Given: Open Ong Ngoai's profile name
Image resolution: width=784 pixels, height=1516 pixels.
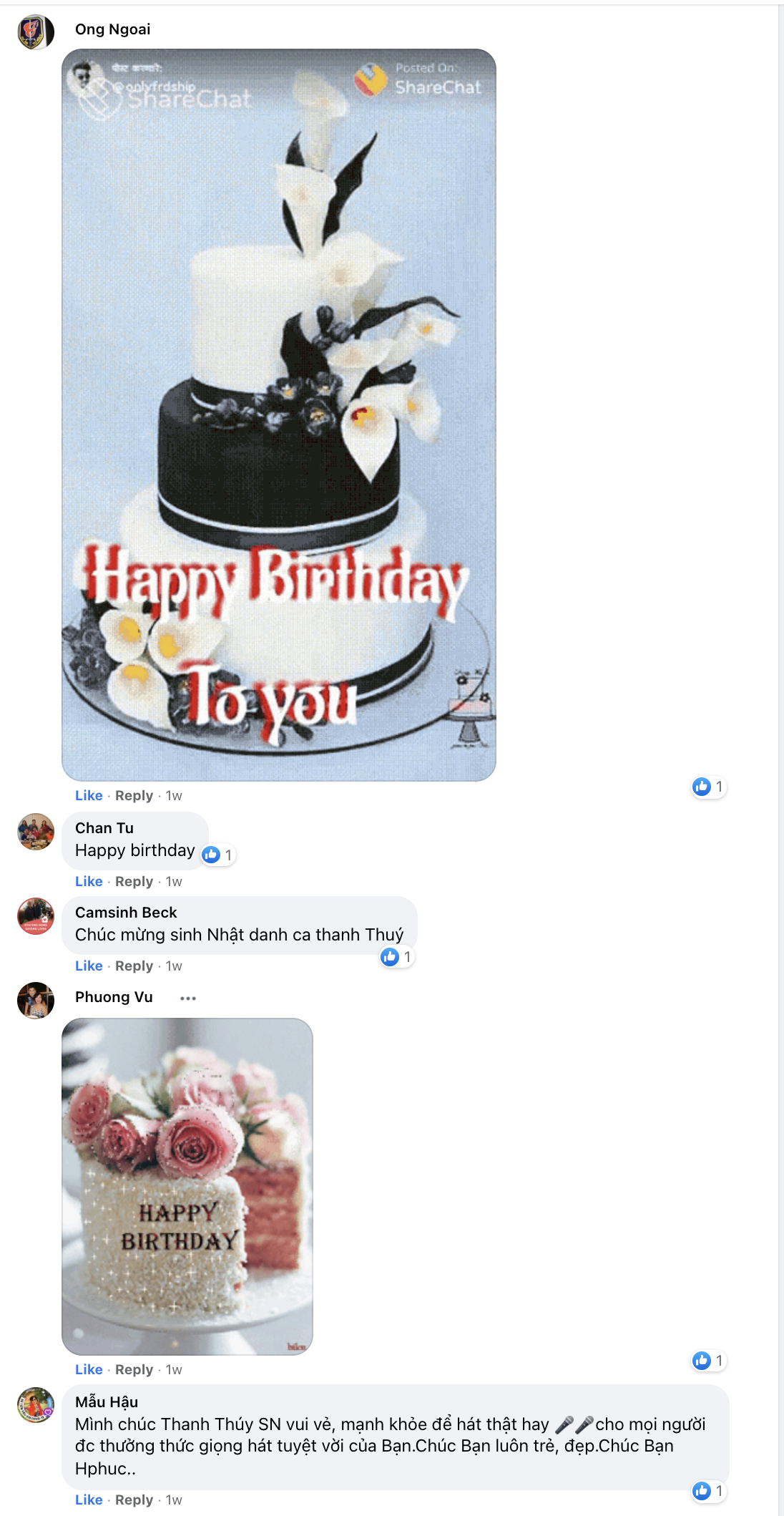Looking at the screenshot, I should [112, 29].
